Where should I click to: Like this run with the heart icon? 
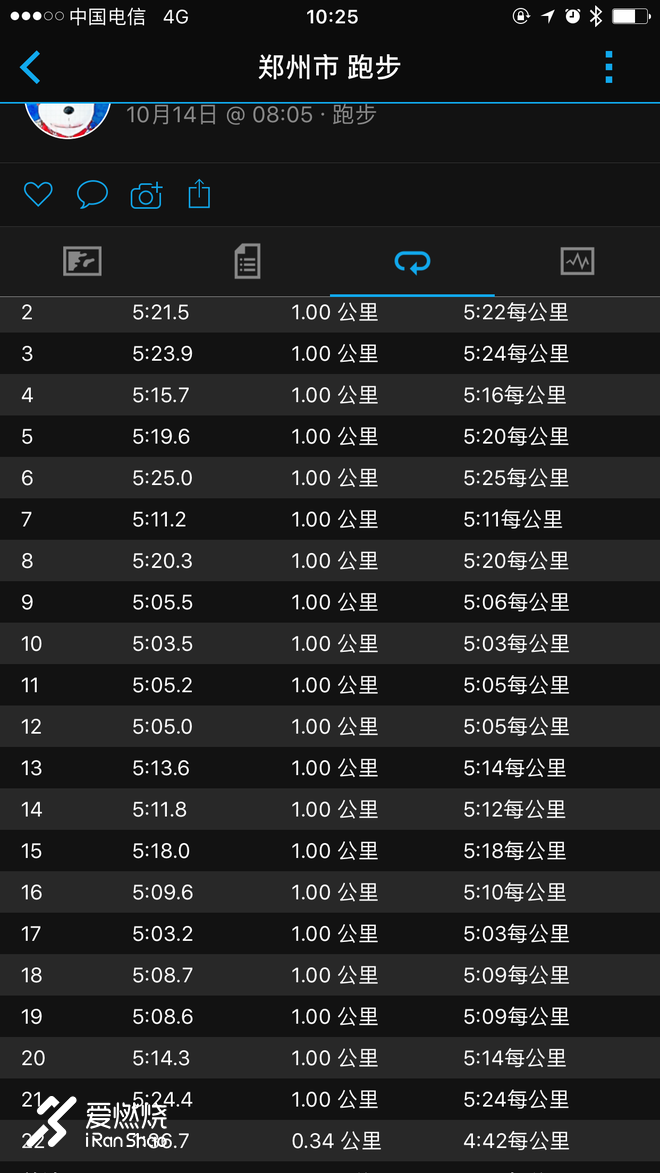pos(38,194)
